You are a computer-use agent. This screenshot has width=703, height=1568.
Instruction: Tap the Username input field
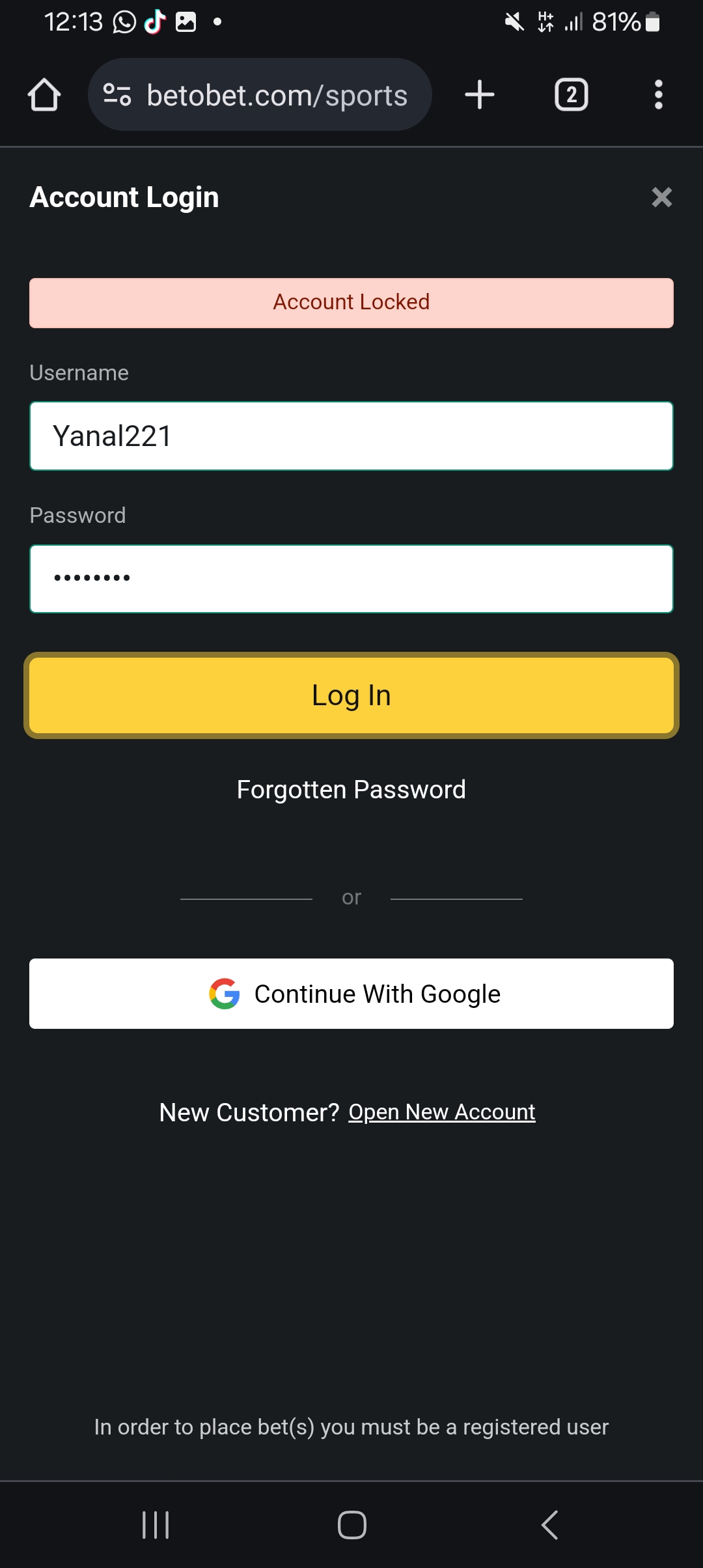coord(351,436)
